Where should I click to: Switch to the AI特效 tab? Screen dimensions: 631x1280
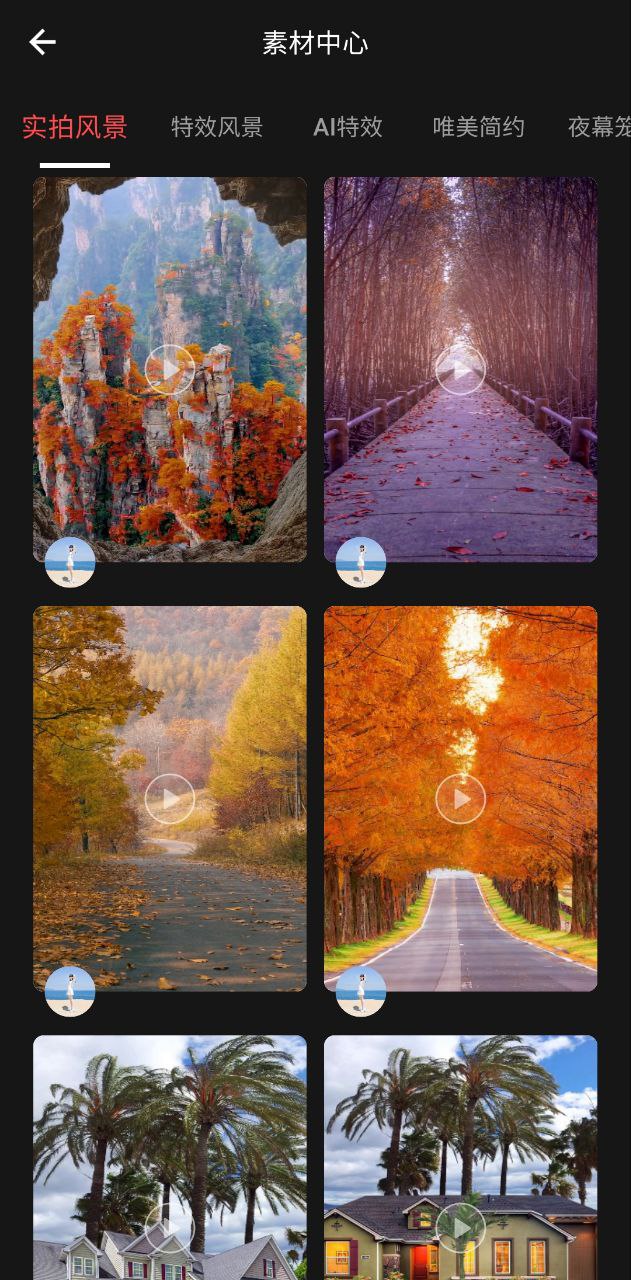pos(348,127)
